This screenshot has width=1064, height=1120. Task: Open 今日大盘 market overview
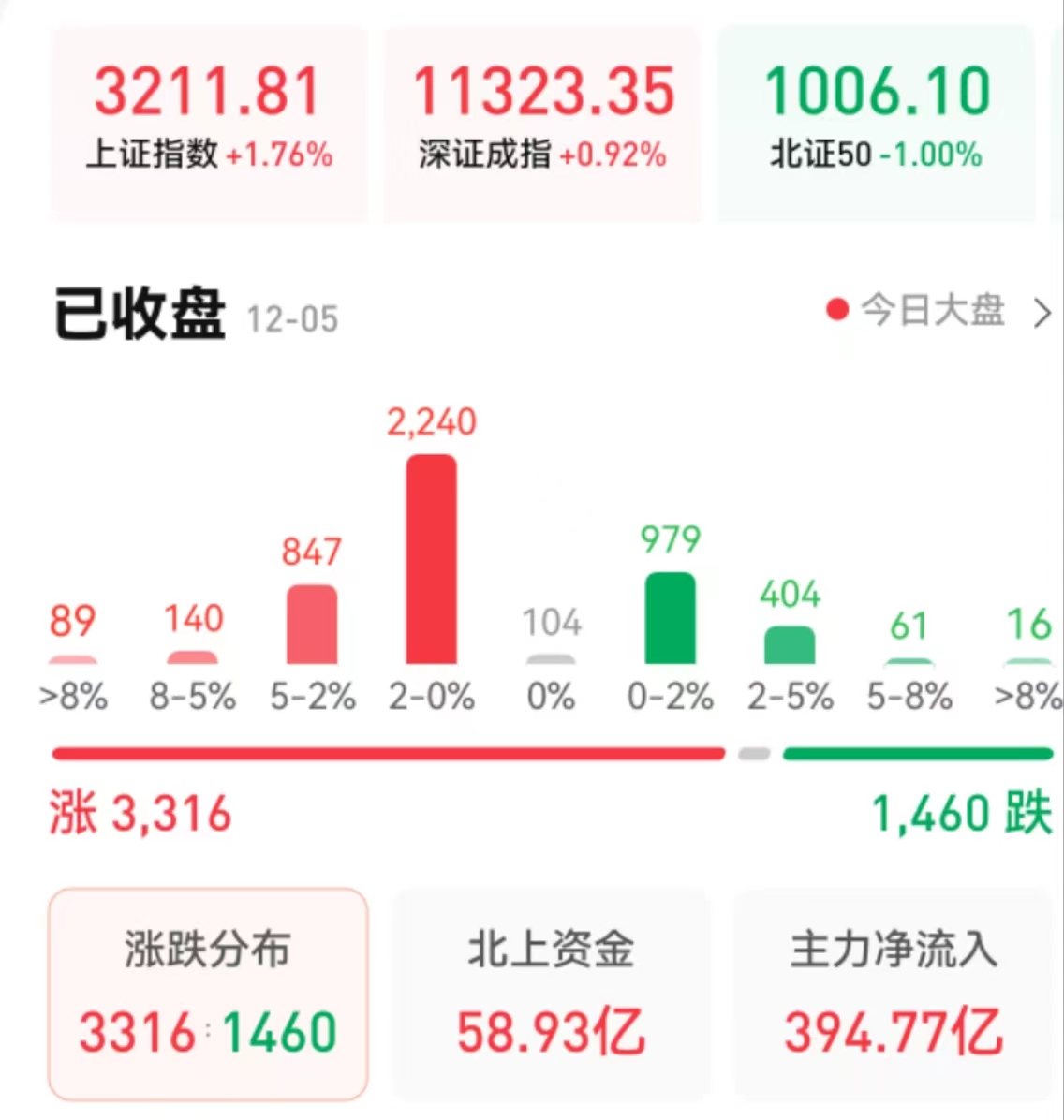pyautogui.click(x=937, y=311)
